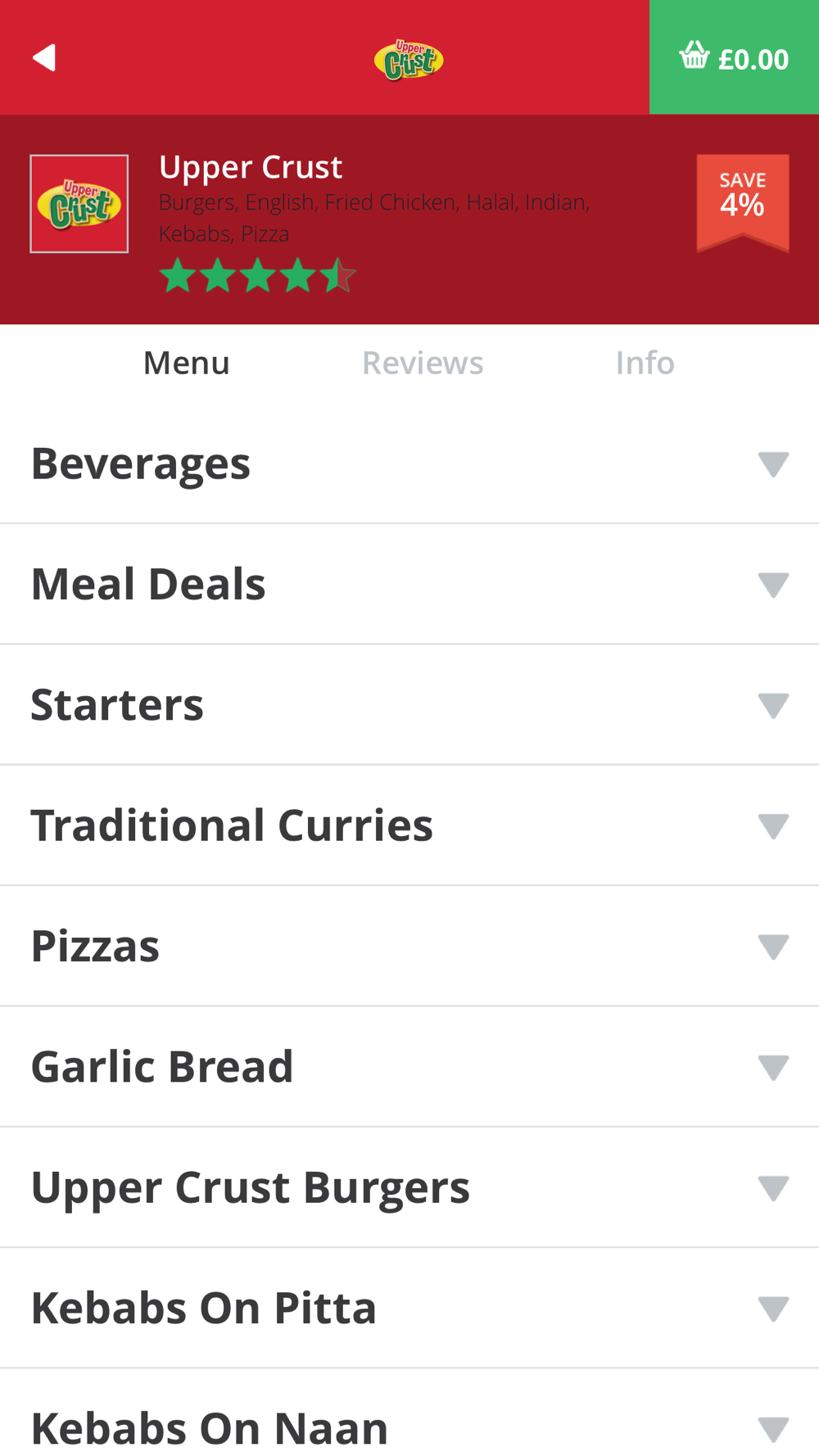
Task: Expand Kebabs On Pitta
Action: (409, 1308)
